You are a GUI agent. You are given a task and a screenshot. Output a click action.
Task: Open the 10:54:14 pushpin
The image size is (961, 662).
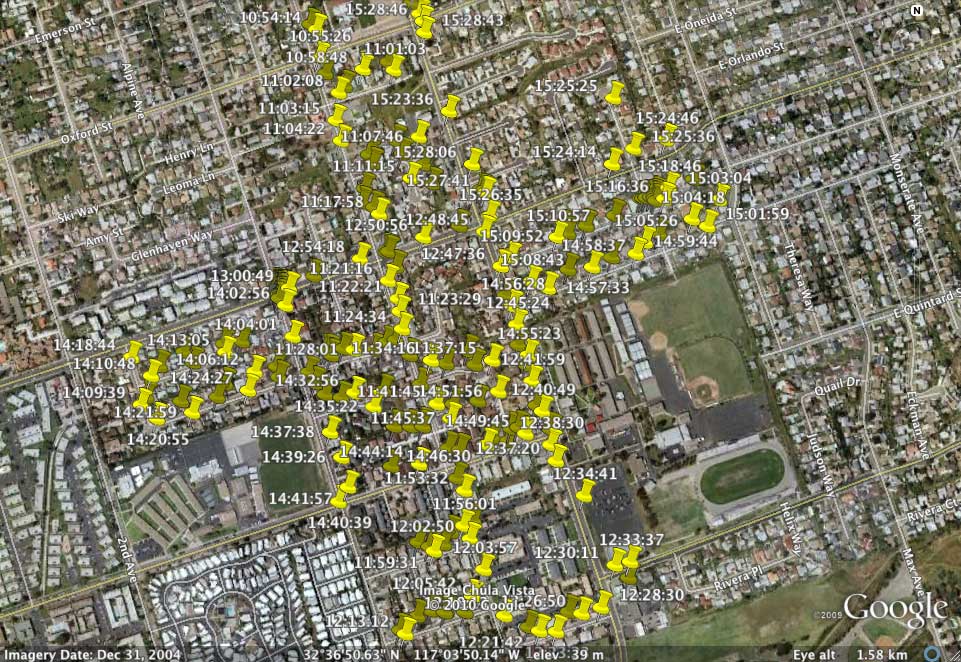pyautogui.click(x=317, y=20)
